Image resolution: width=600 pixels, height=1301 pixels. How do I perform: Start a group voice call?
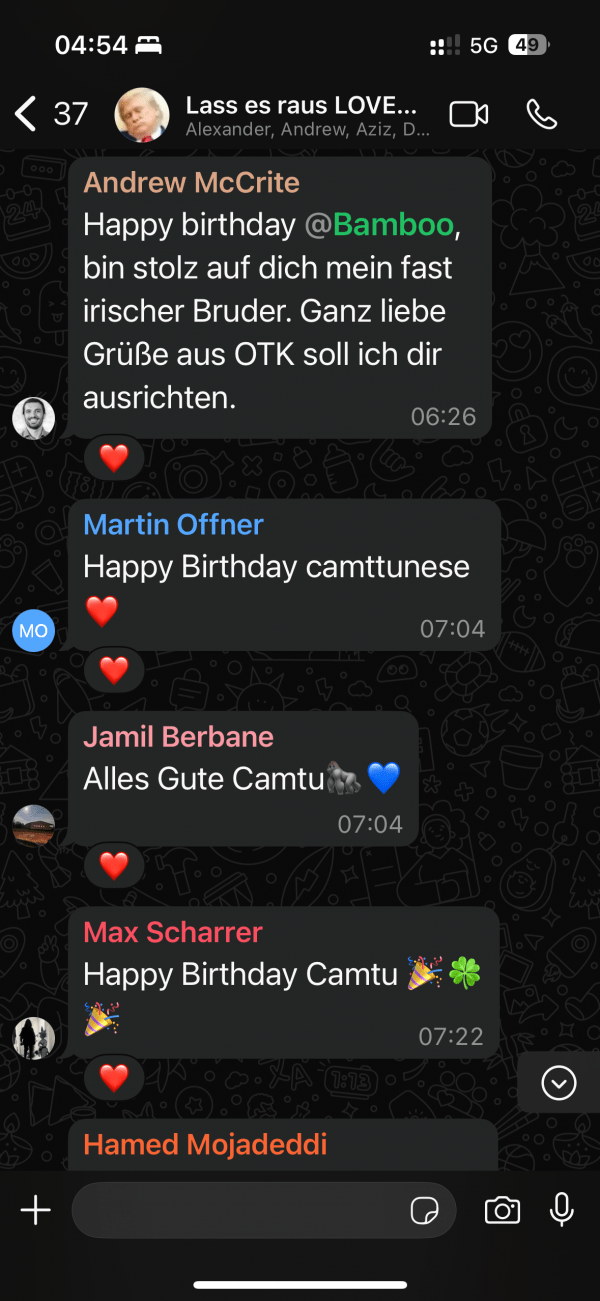[541, 114]
